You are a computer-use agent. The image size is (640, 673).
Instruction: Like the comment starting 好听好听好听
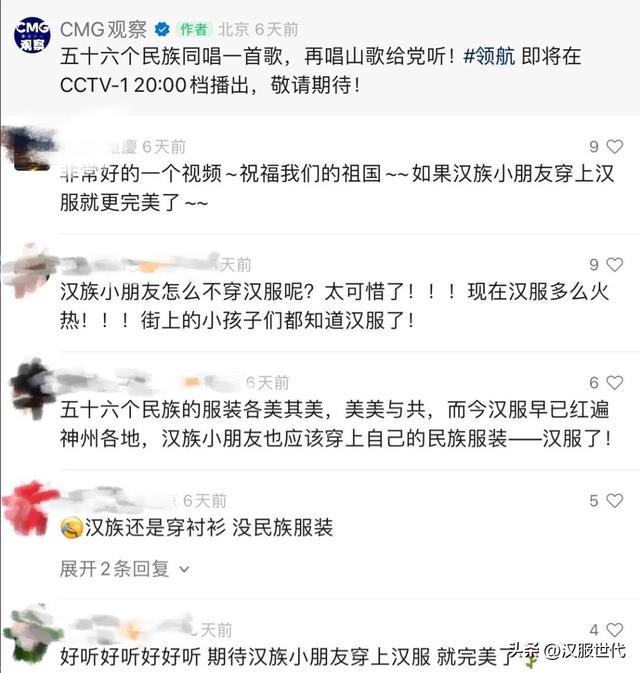(614, 630)
